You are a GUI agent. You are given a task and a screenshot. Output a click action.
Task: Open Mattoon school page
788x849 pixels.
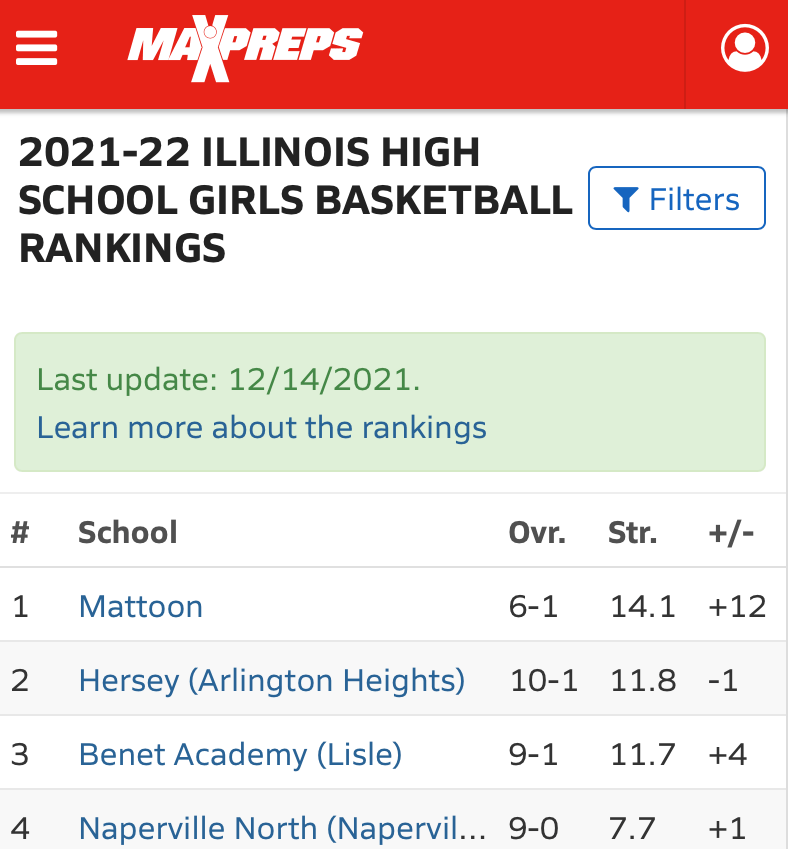(x=141, y=606)
